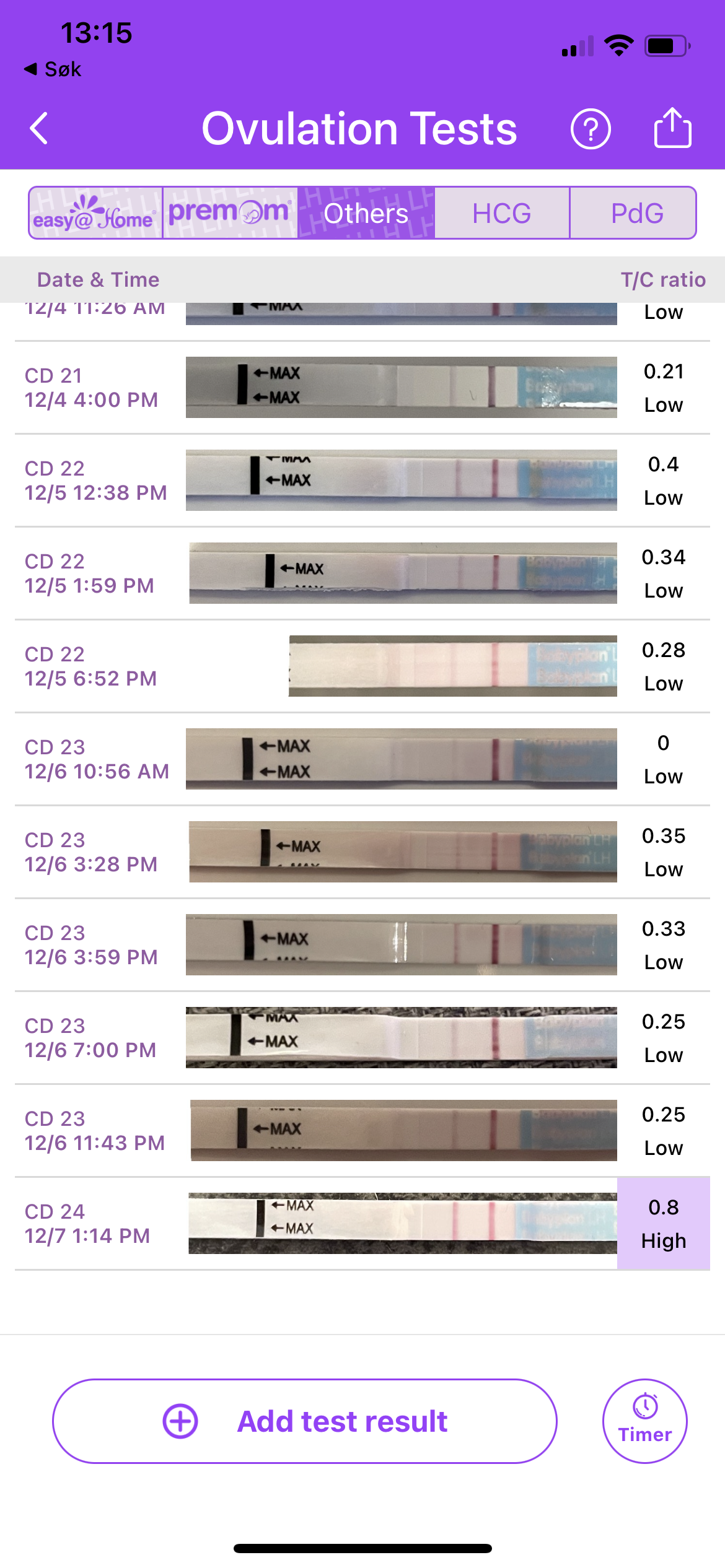Open the CD 24 High result entry
This screenshot has height=1568, width=725.
click(x=362, y=1224)
